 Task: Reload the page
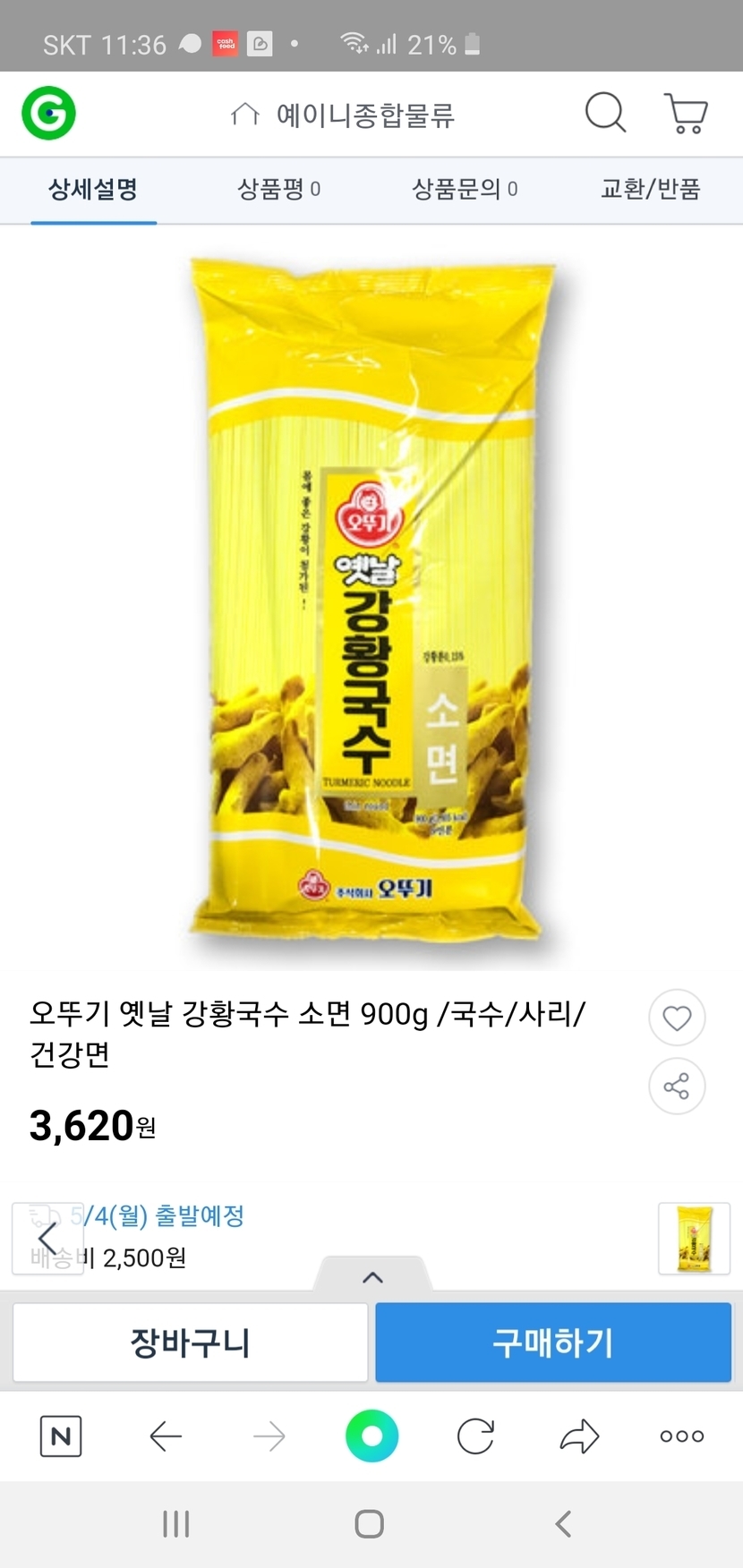coord(475,1436)
